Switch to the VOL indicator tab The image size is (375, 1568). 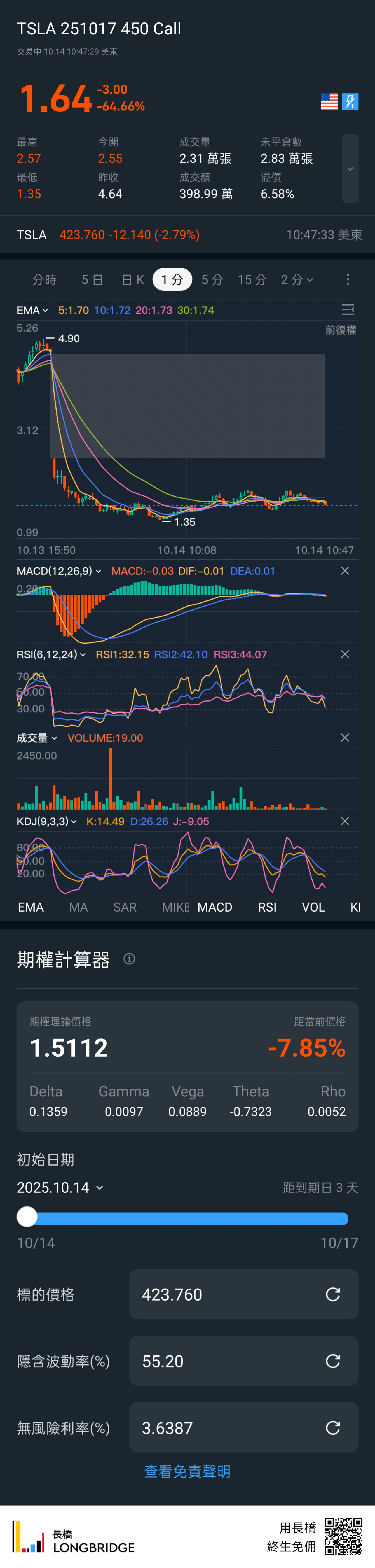313,907
